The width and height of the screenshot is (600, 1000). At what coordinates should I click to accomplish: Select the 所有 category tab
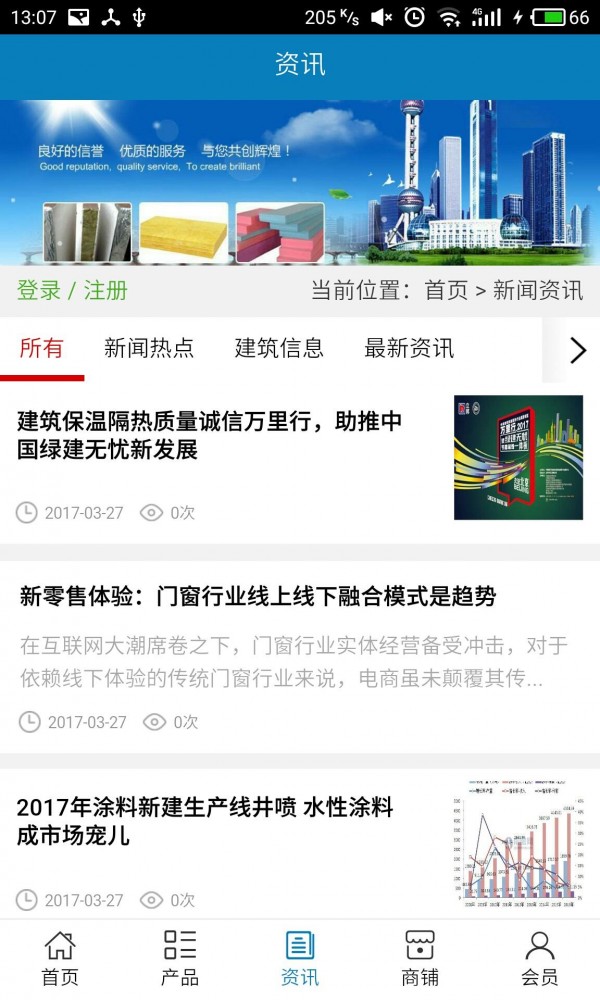pos(42,348)
